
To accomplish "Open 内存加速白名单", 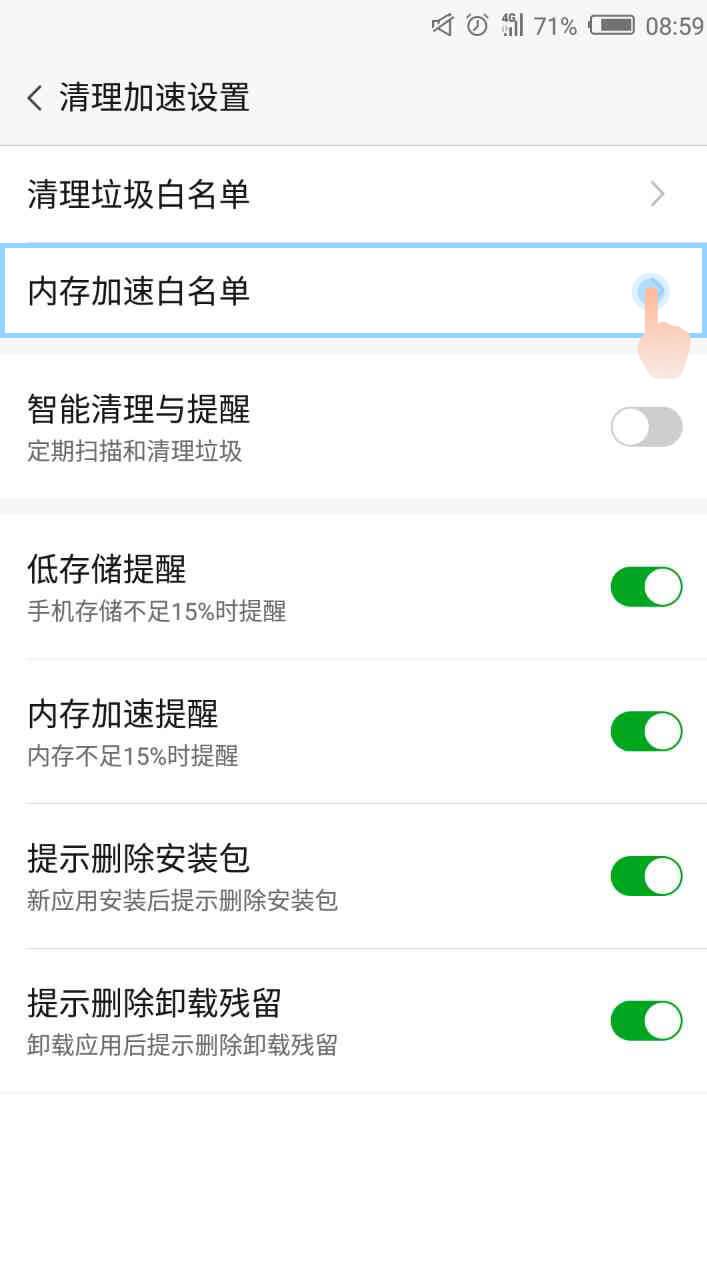I will click(x=353, y=291).
